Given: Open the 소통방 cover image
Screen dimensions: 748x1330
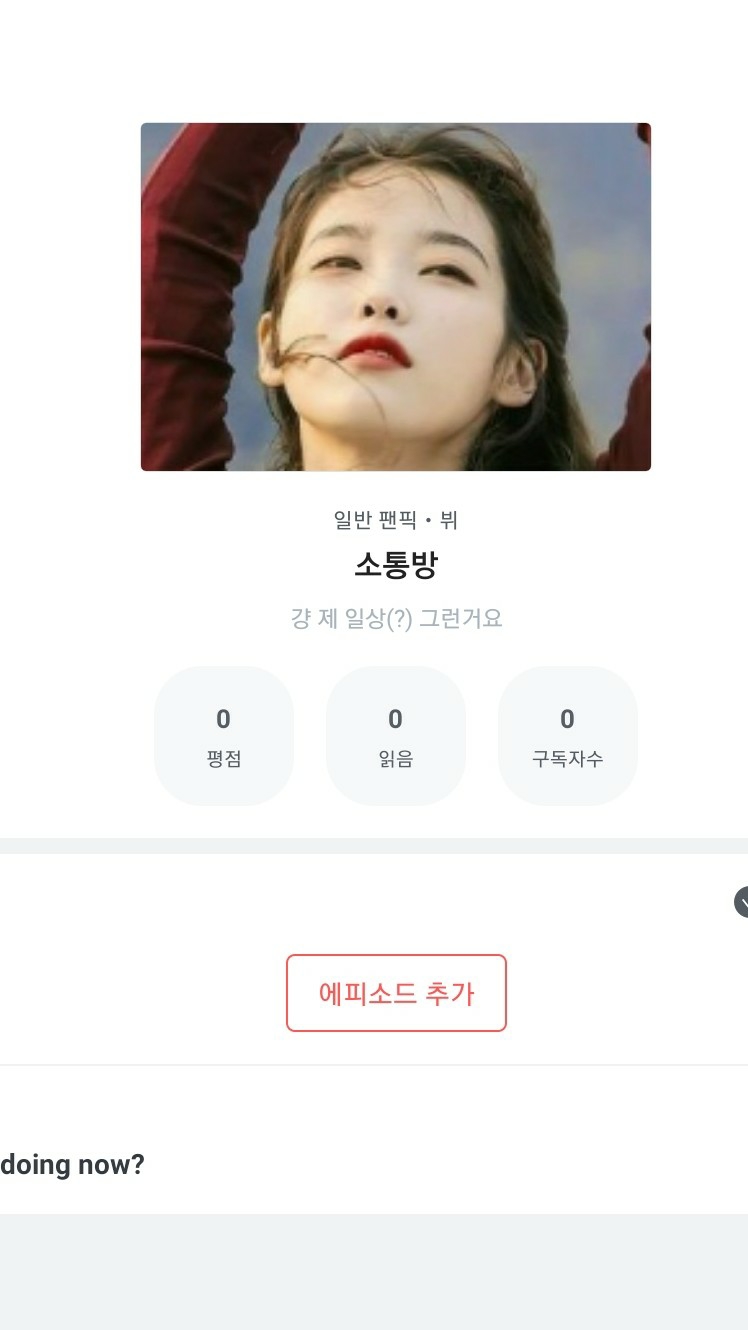Looking at the screenshot, I should pos(396,297).
